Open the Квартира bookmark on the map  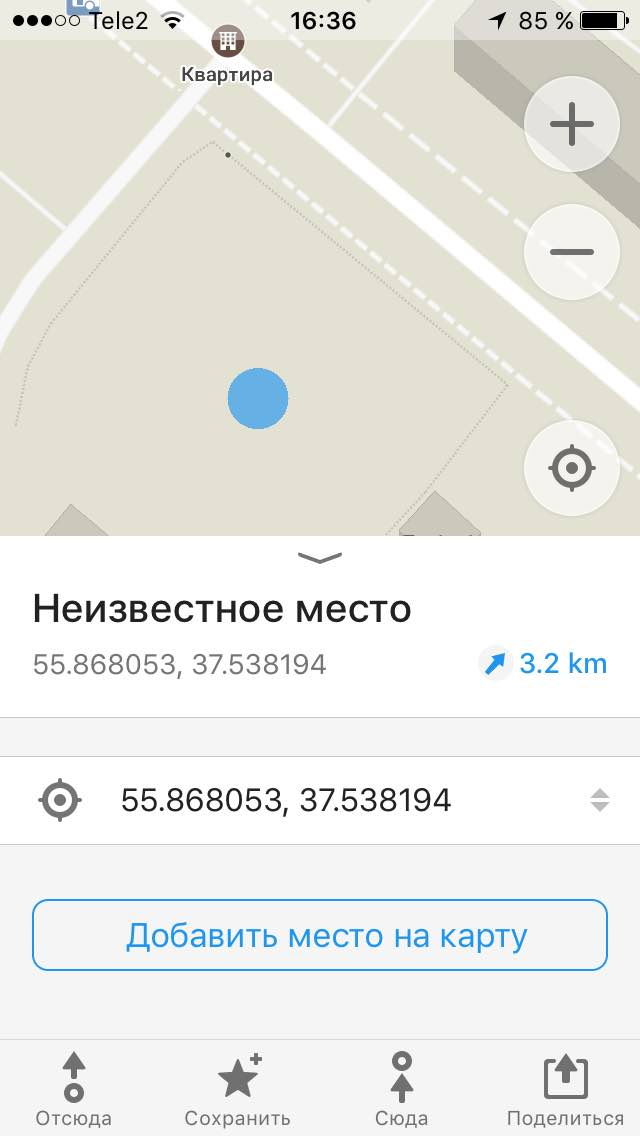227,54
